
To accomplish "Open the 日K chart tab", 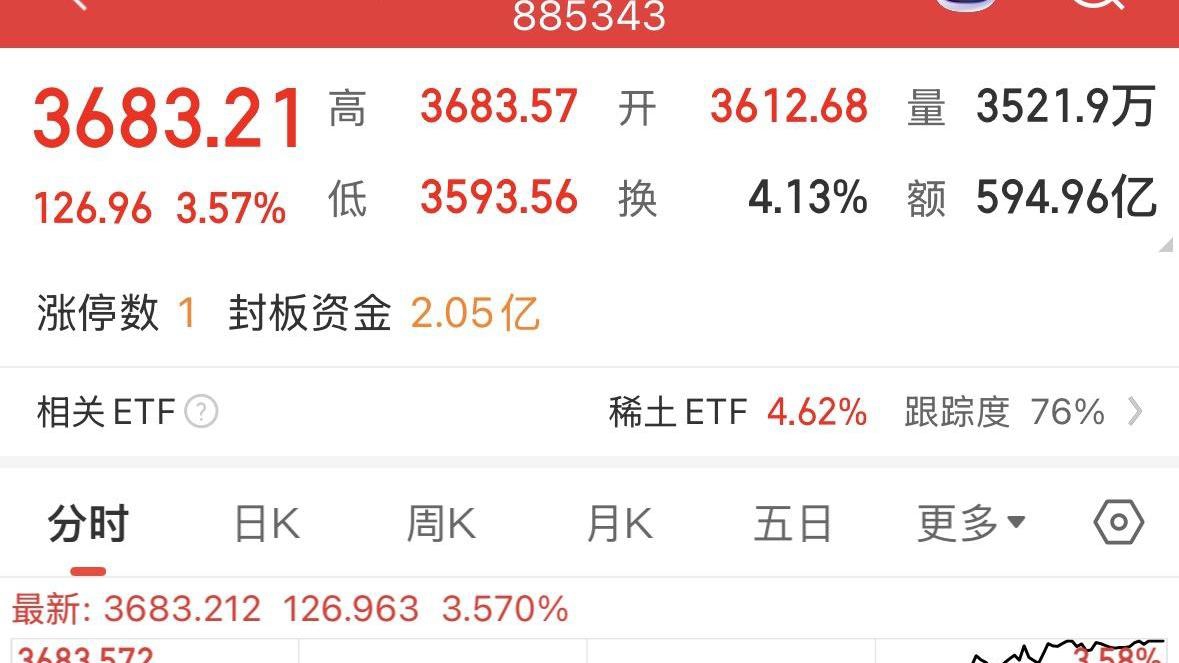I will (x=266, y=524).
